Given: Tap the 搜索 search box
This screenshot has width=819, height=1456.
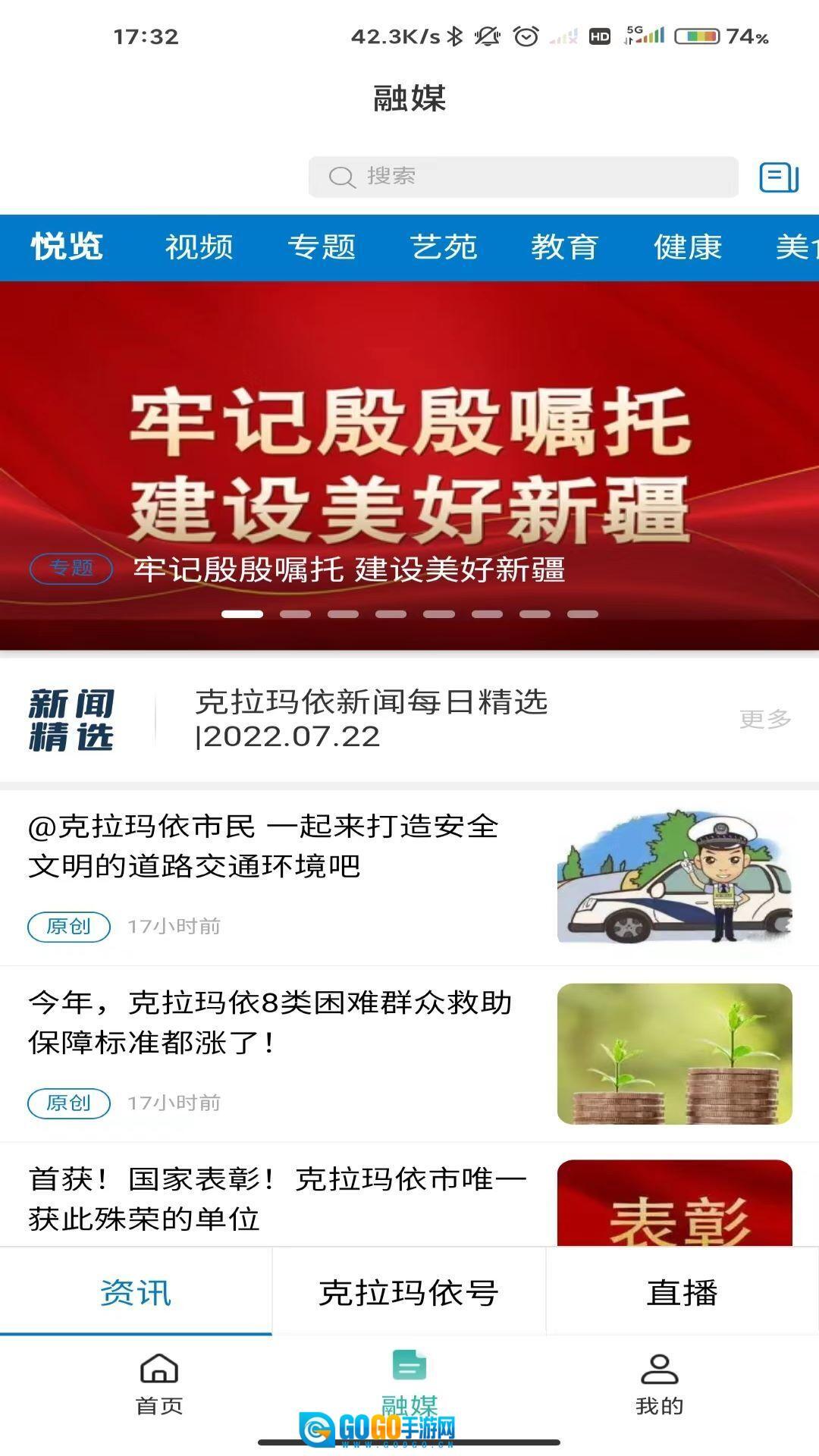Looking at the screenshot, I should coord(523,177).
